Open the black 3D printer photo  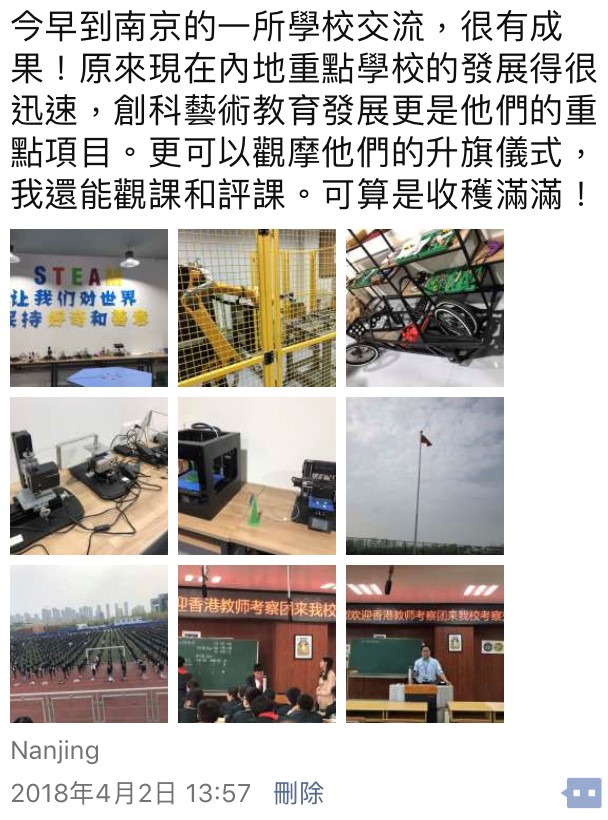click(257, 476)
